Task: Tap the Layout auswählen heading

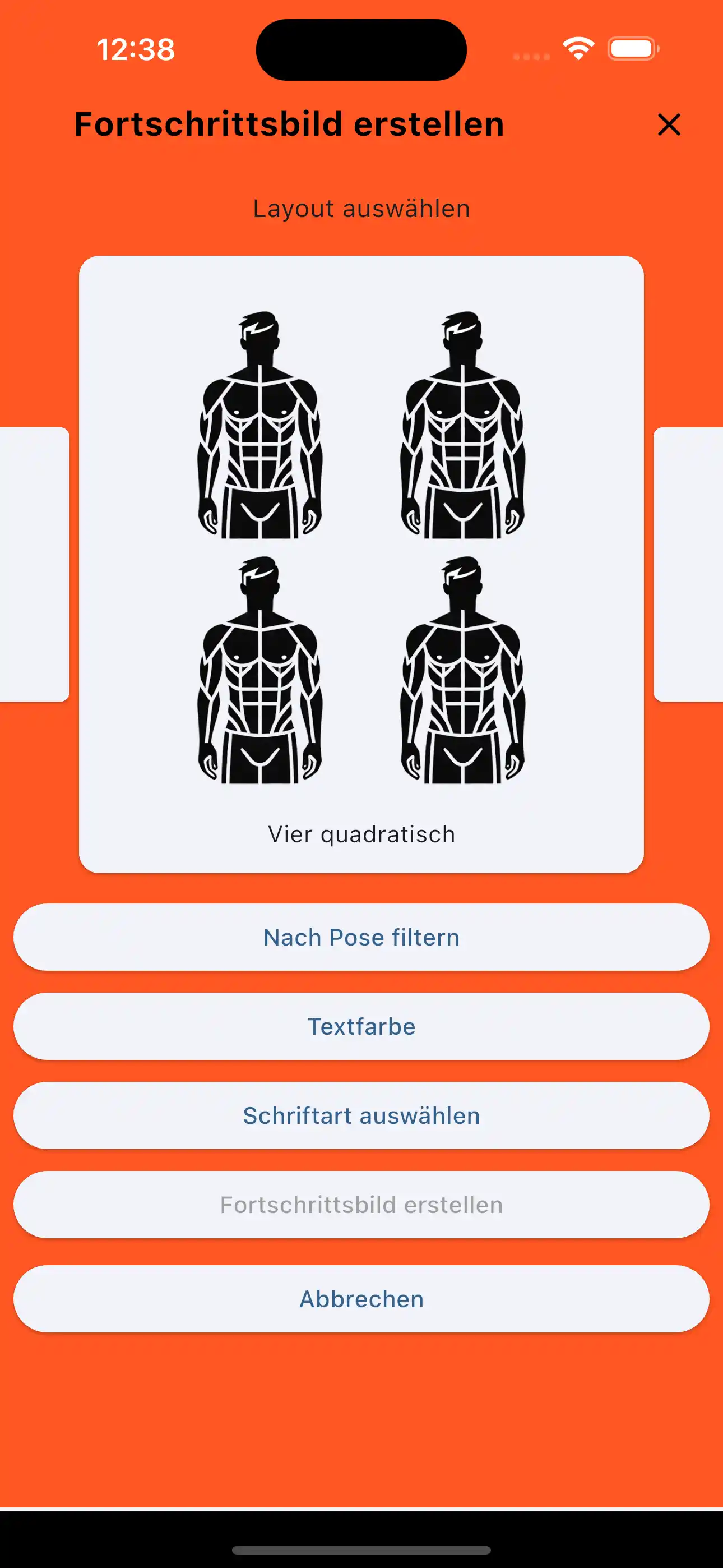Action: (361, 207)
